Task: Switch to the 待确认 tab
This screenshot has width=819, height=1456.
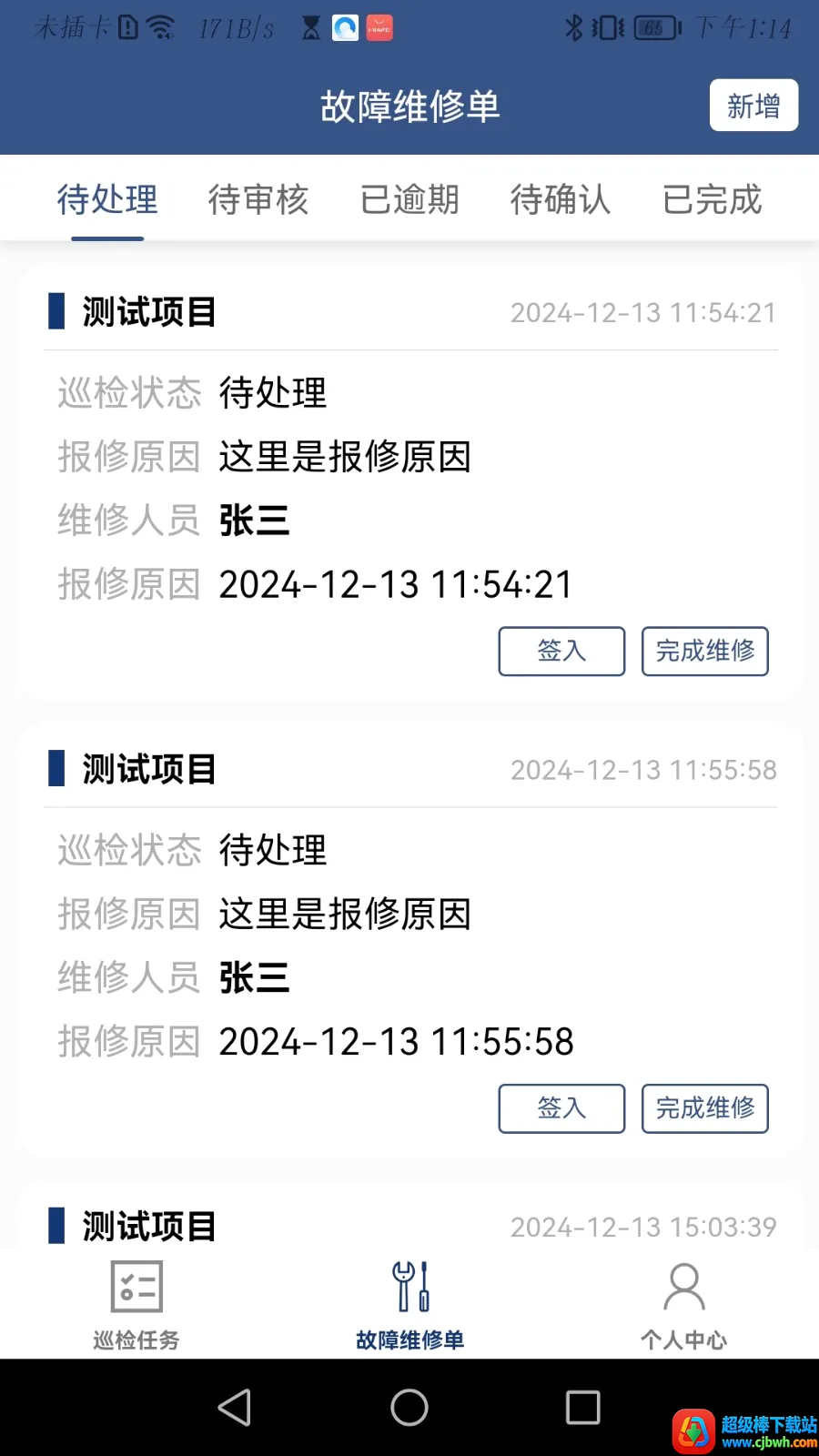Action: [561, 199]
